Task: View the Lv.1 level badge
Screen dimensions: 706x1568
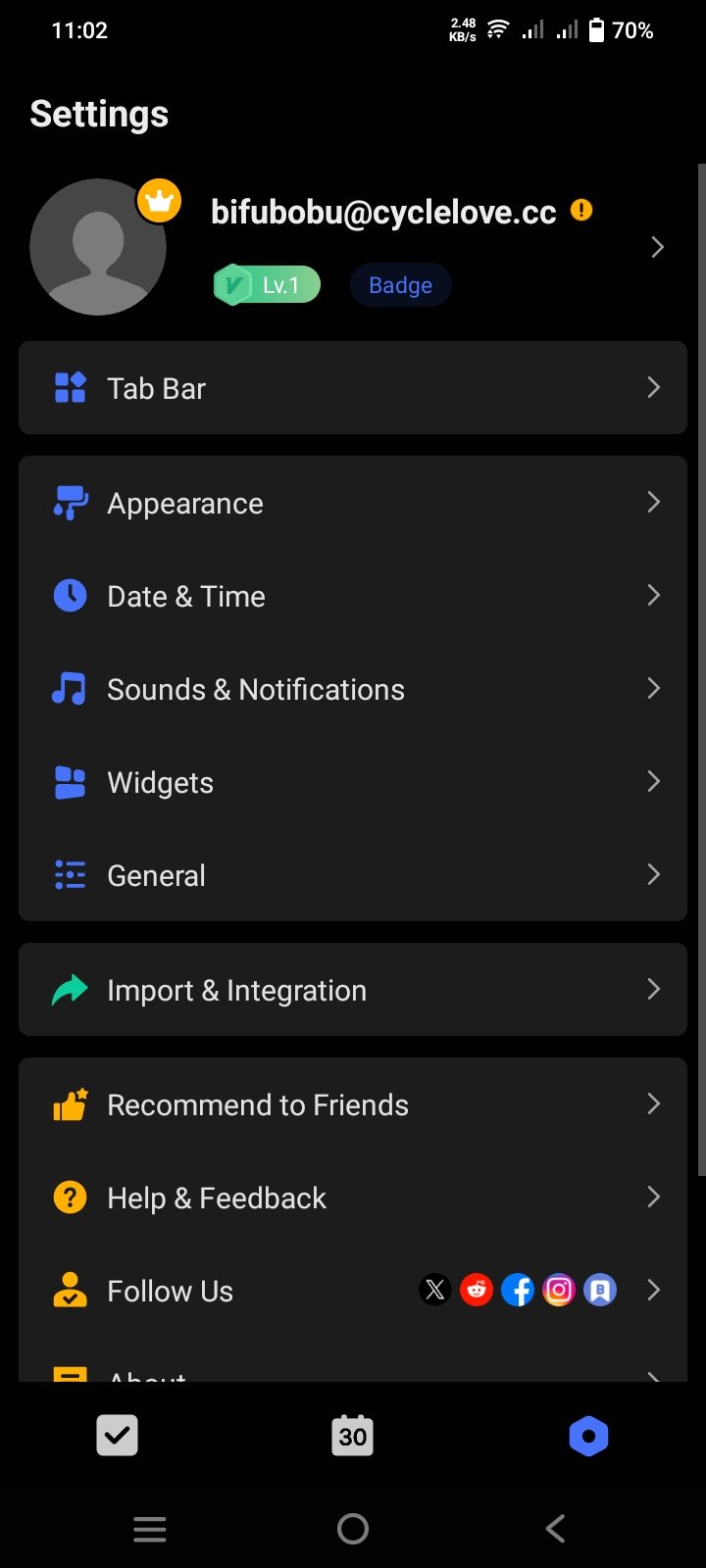Action: tap(267, 285)
